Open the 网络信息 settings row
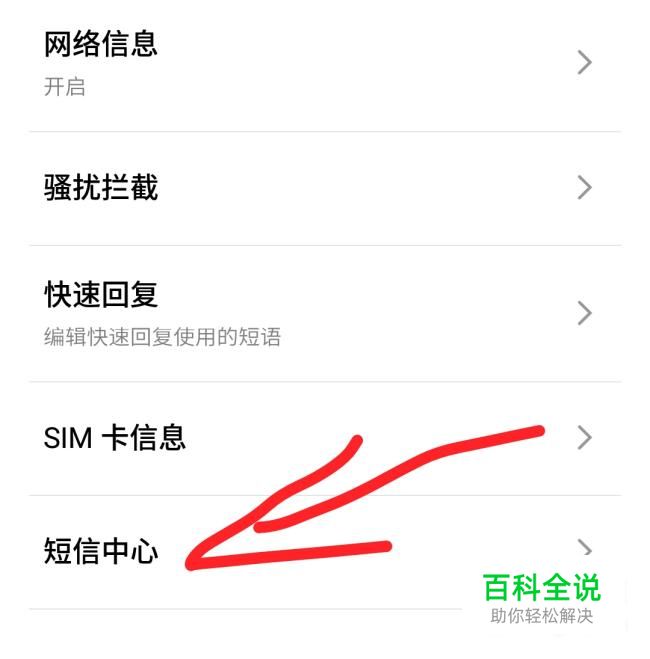This screenshot has height=659, width=650. (300, 63)
